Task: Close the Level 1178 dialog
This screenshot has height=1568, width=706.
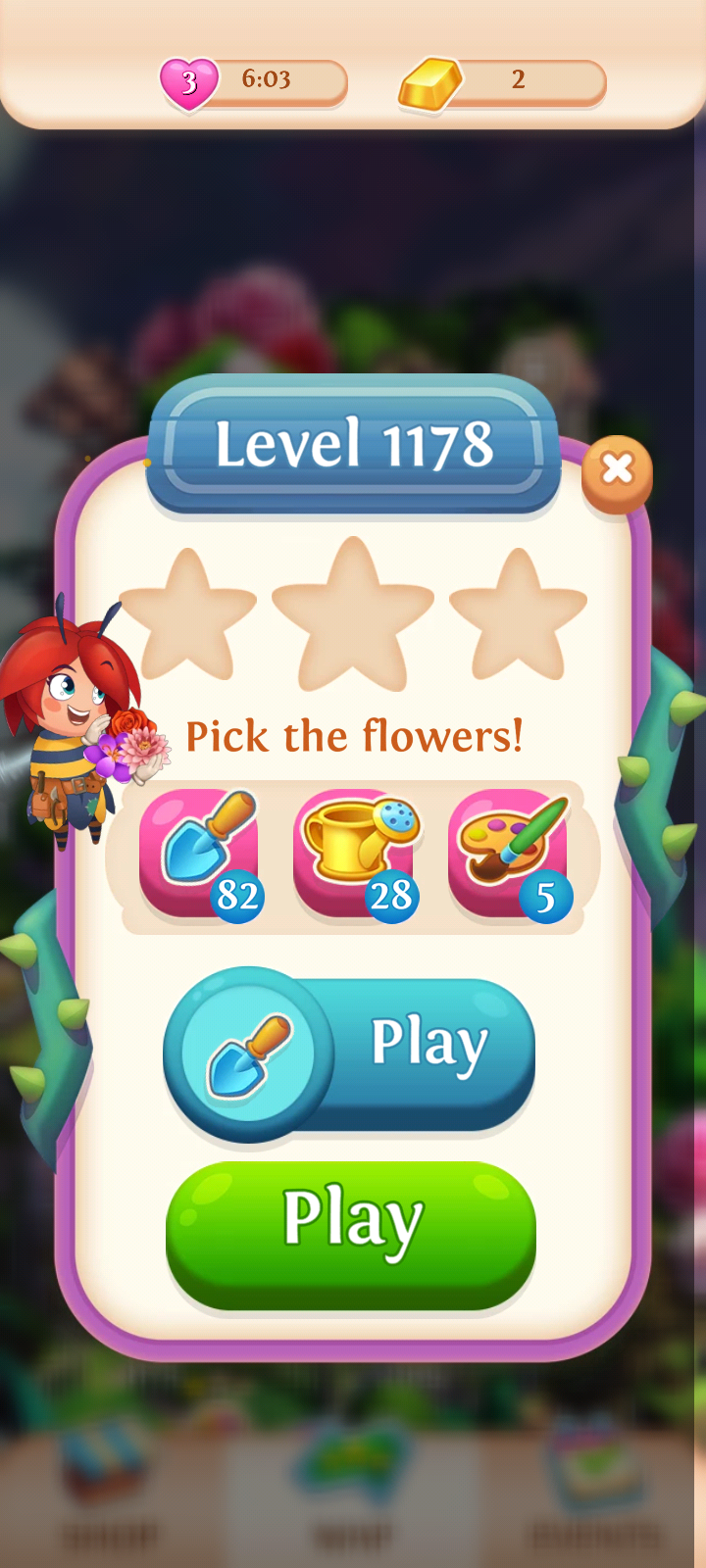Action: [x=617, y=470]
